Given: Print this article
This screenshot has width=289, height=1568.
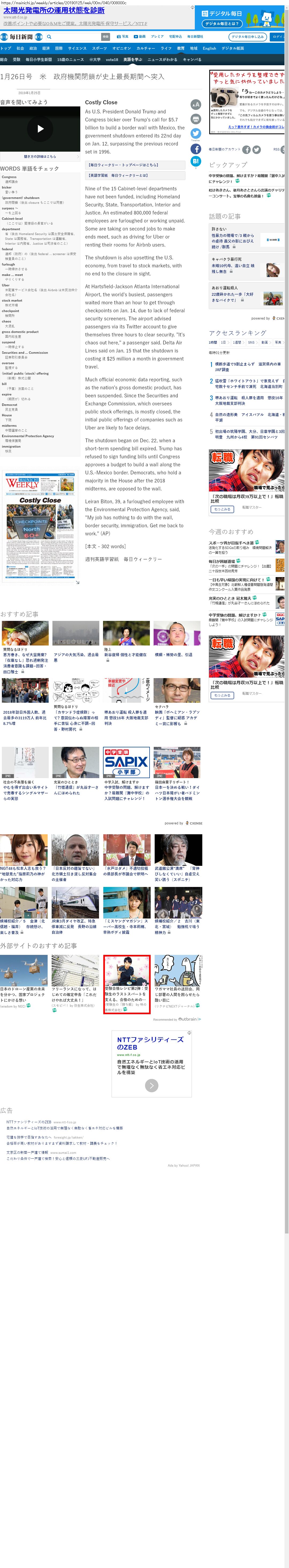Looking at the screenshot, I should [196, 119].
